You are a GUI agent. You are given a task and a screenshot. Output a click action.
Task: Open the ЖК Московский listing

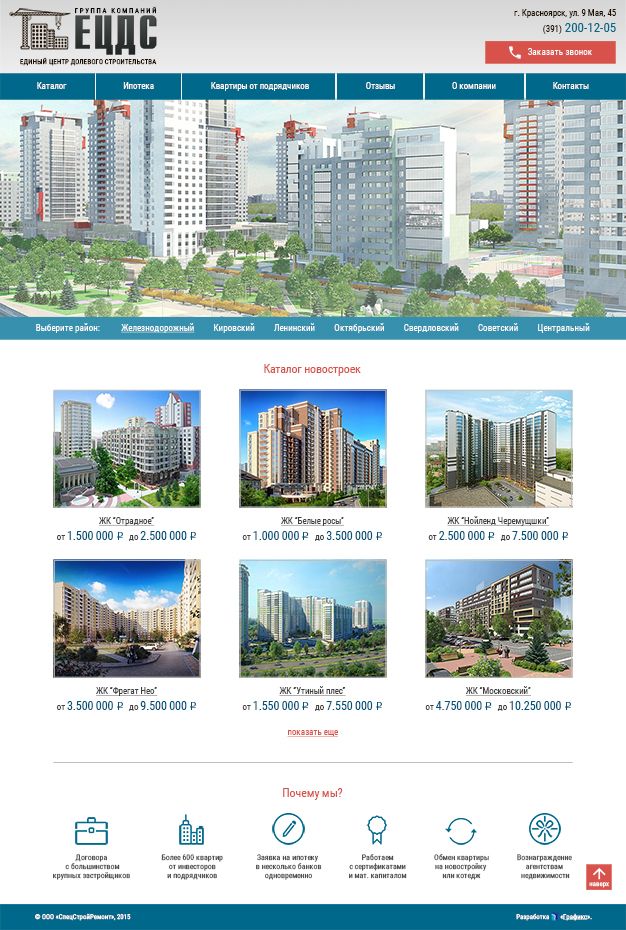click(x=498, y=618)
